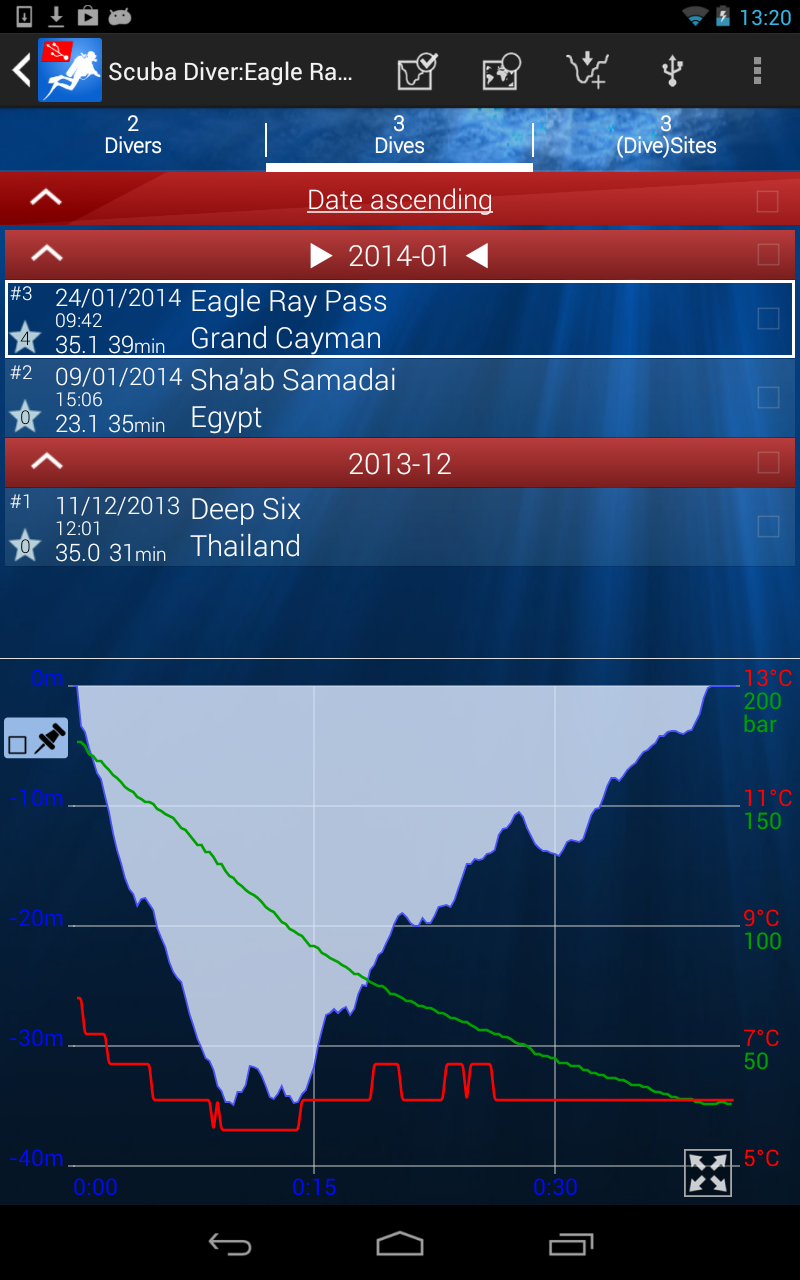Check the box for Deep Six dive
Viewport: 800px width, 1280px height.
click(768, 527)
